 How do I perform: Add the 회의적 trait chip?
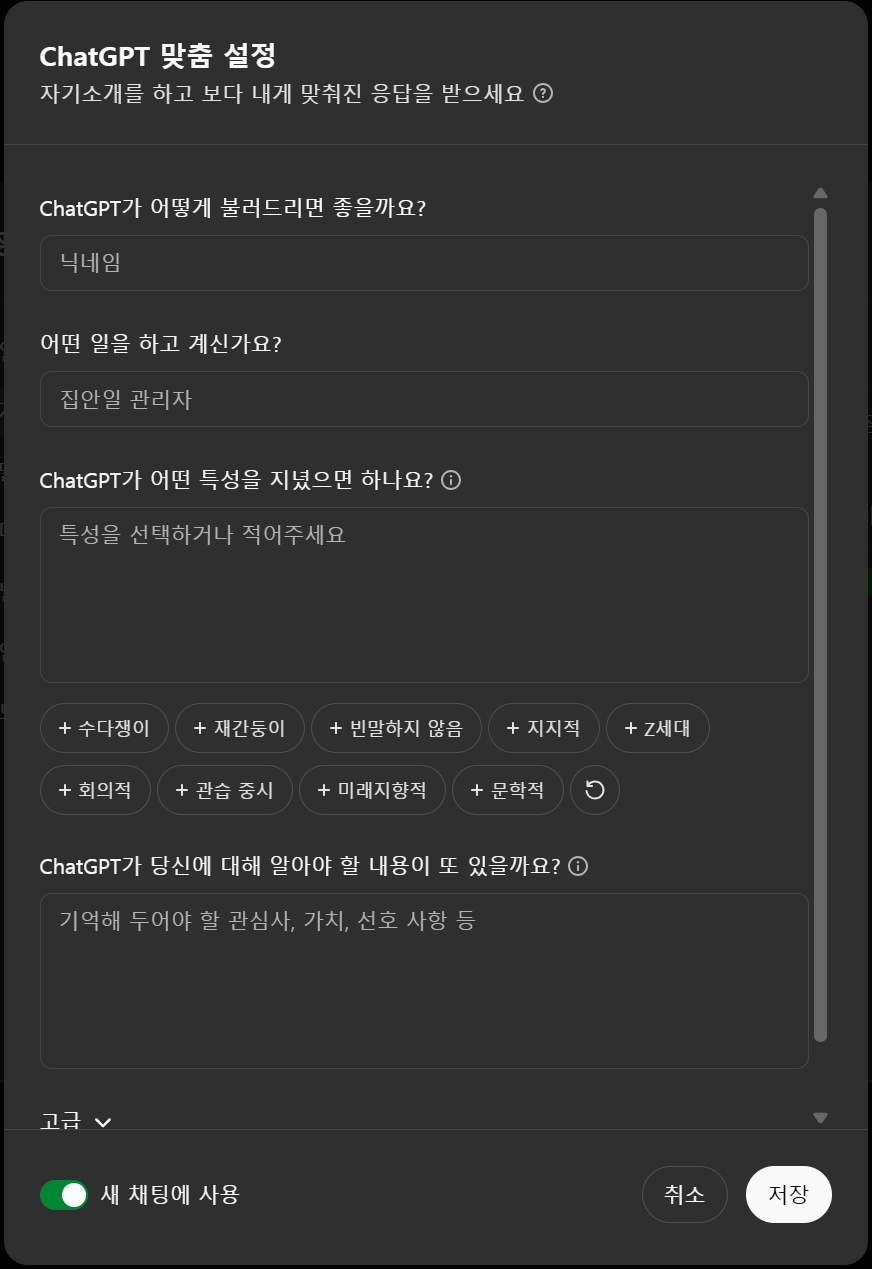point(95,790)
